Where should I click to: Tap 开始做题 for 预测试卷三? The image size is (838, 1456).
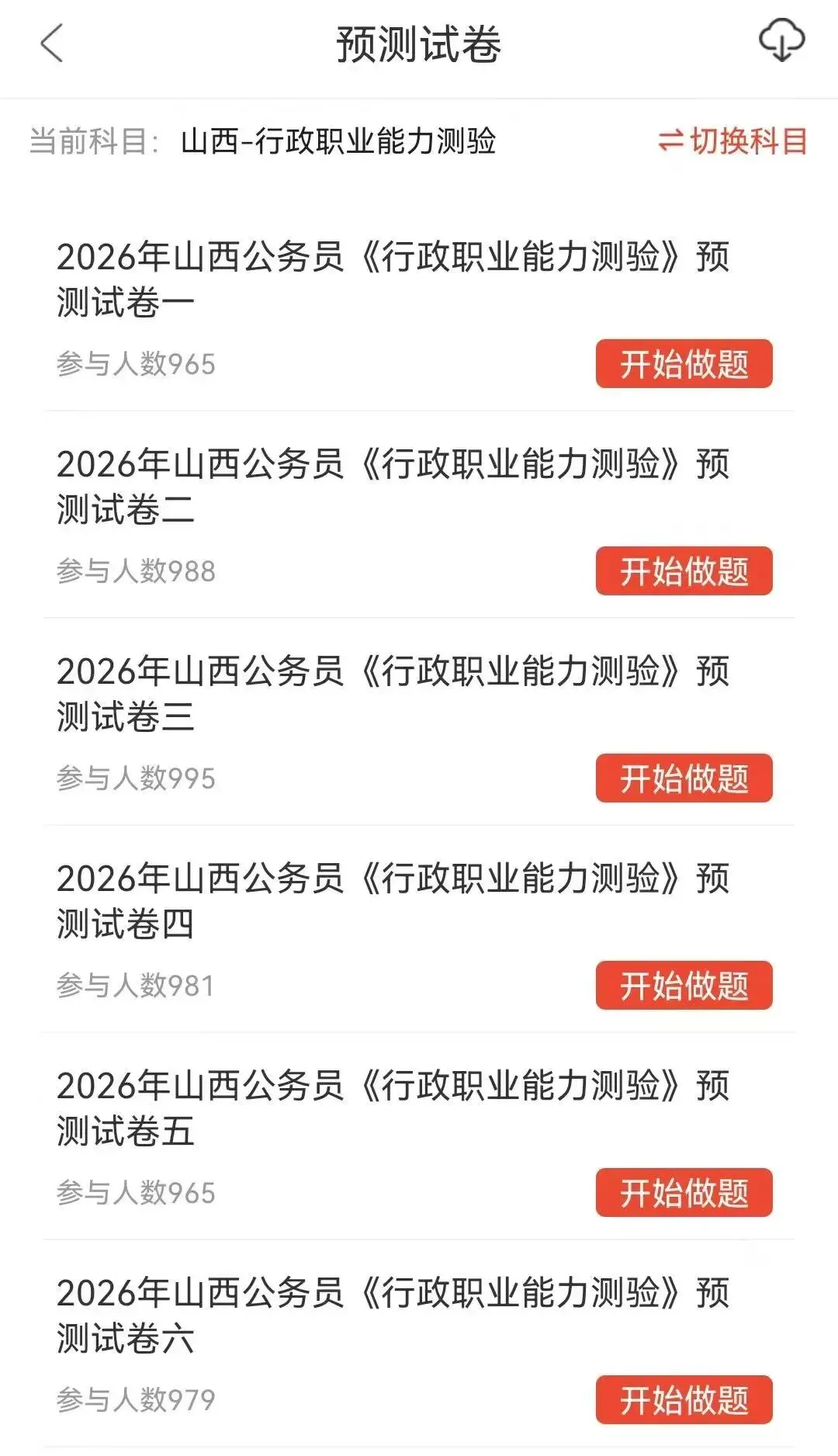point(684,778)
